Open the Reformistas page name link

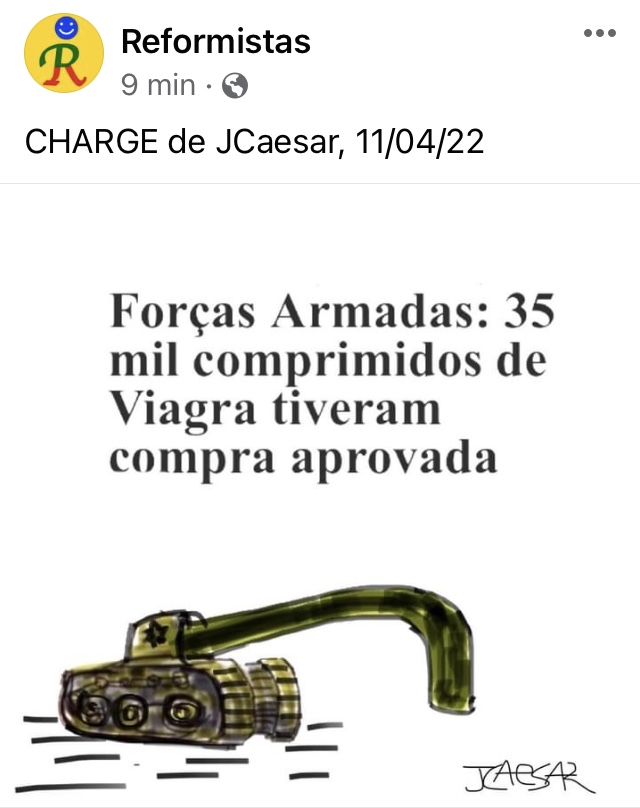click(215, 42)
